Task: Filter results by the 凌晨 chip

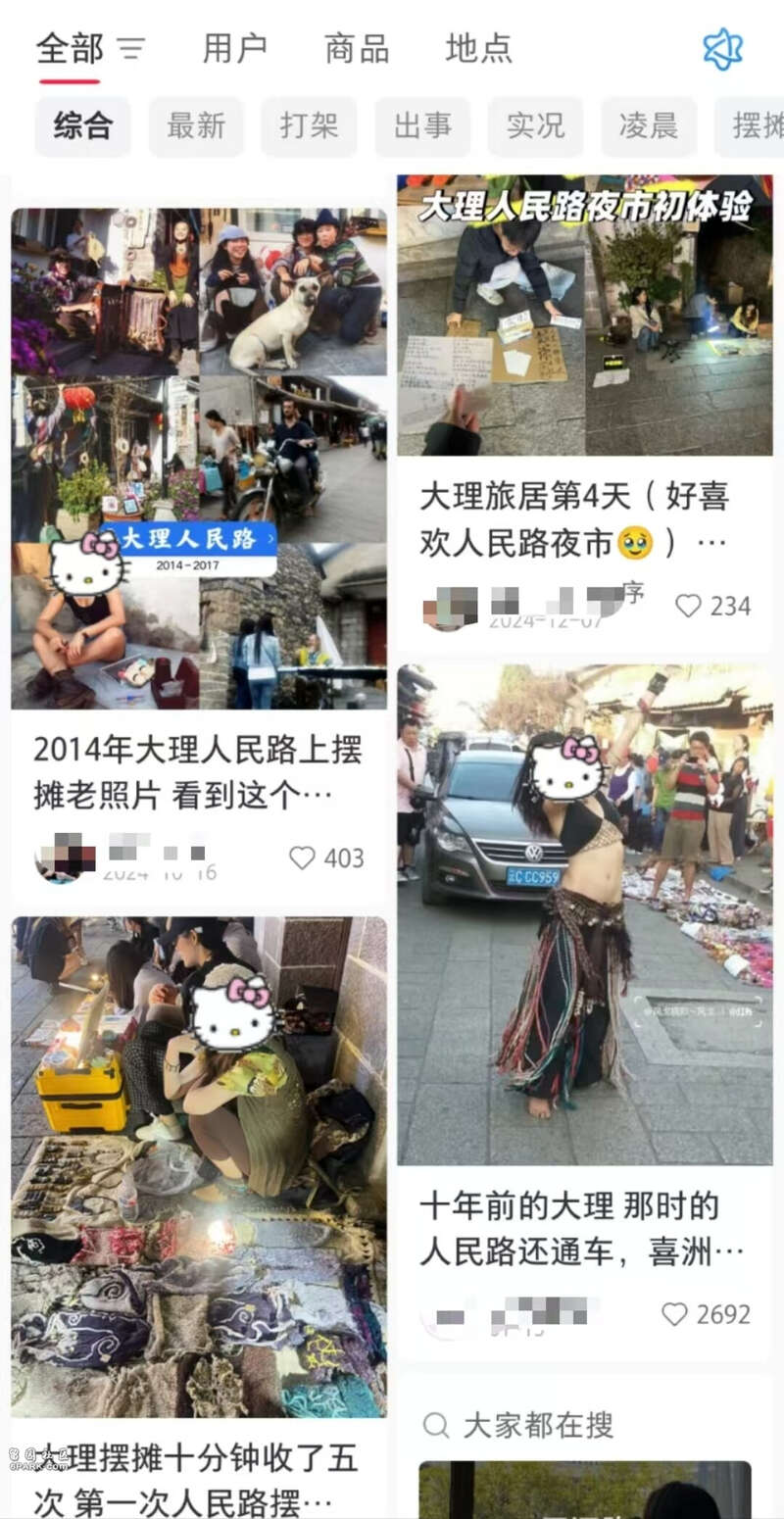Action: tap(648, 126)
